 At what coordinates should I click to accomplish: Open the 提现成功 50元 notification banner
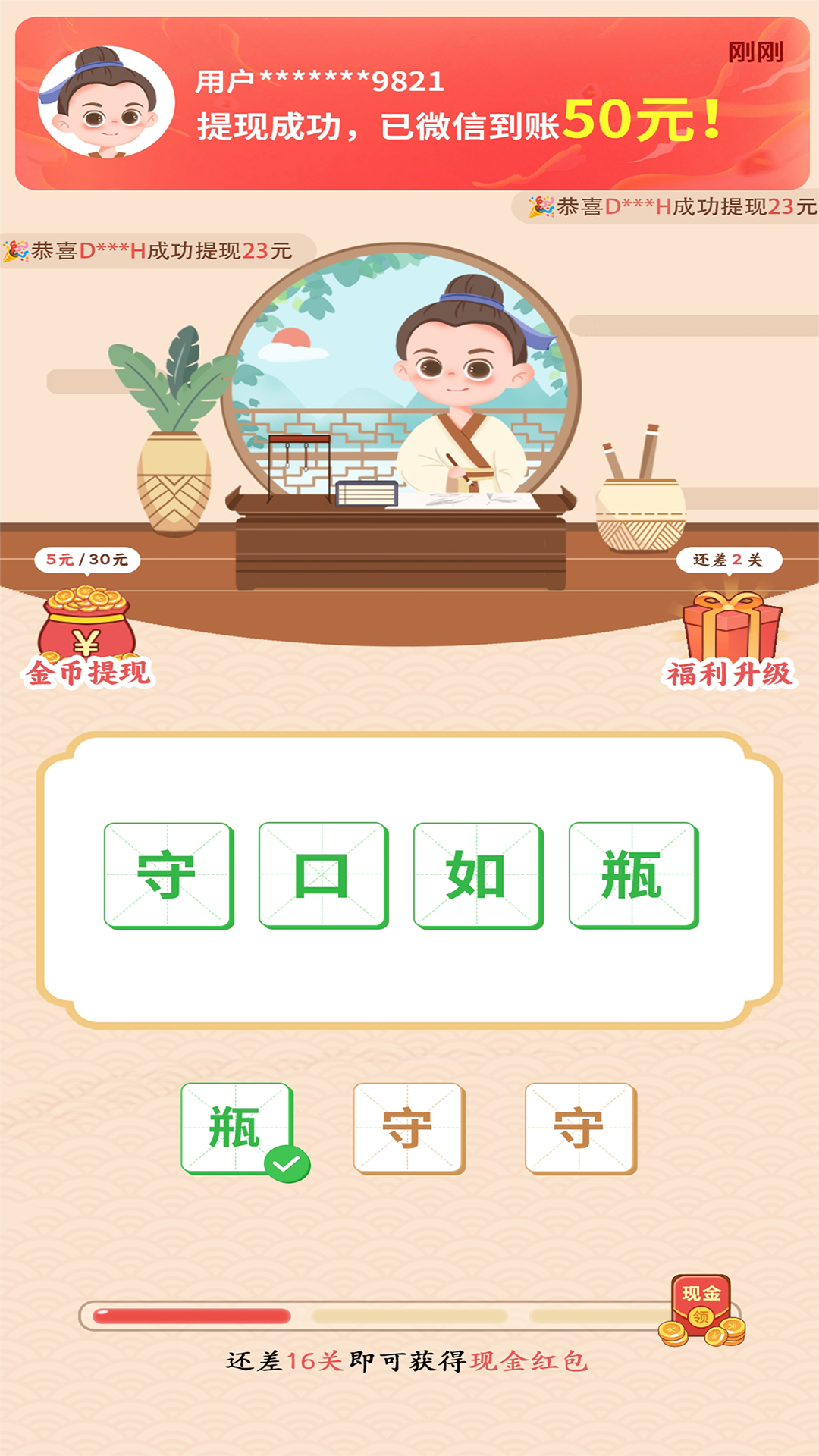tap(412, 104)
